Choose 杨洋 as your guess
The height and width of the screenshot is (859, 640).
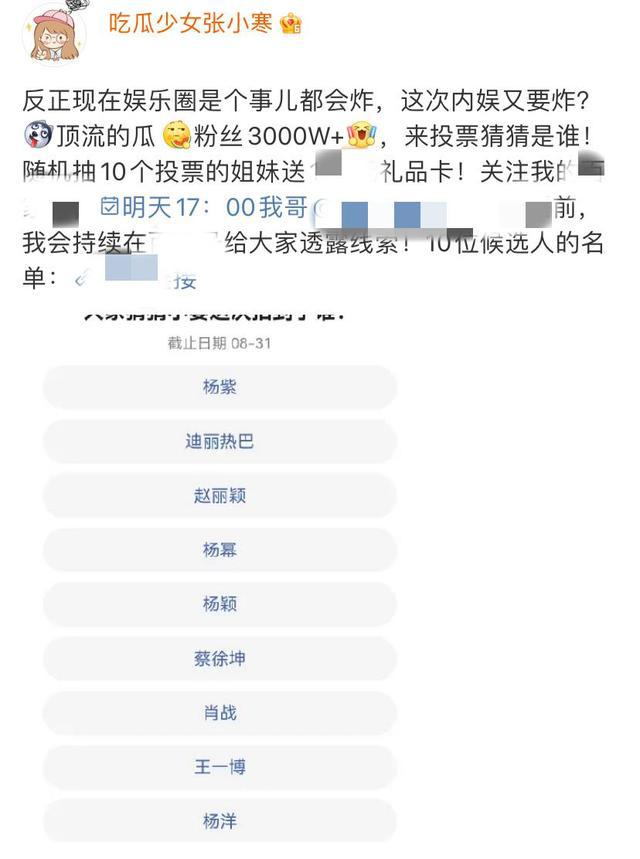click(220, 821)
